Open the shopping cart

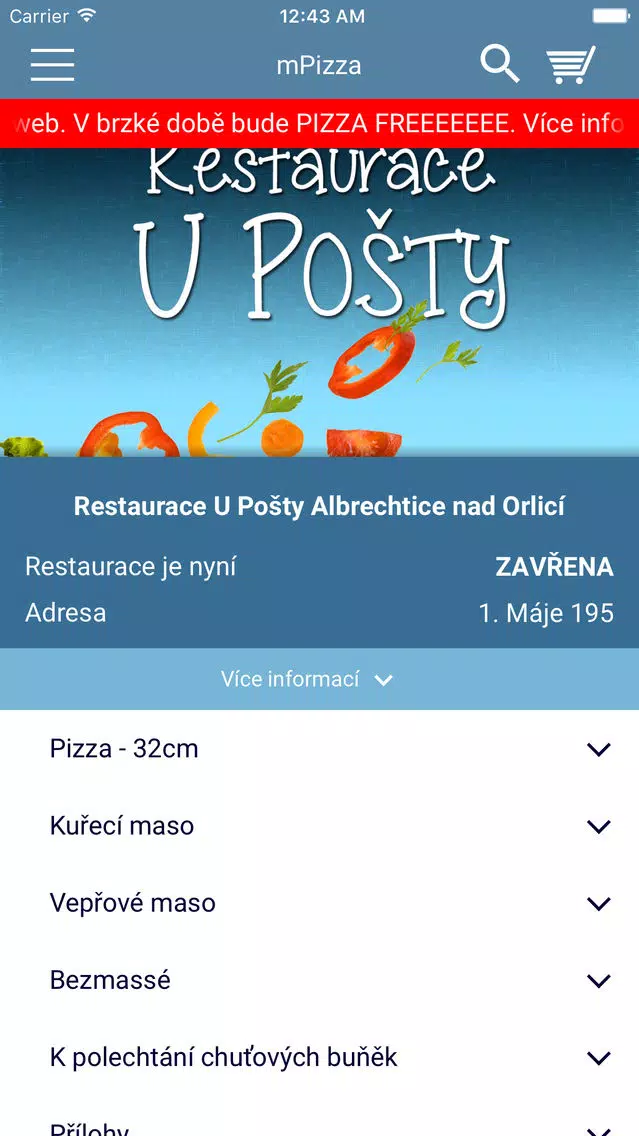point(571,65)
